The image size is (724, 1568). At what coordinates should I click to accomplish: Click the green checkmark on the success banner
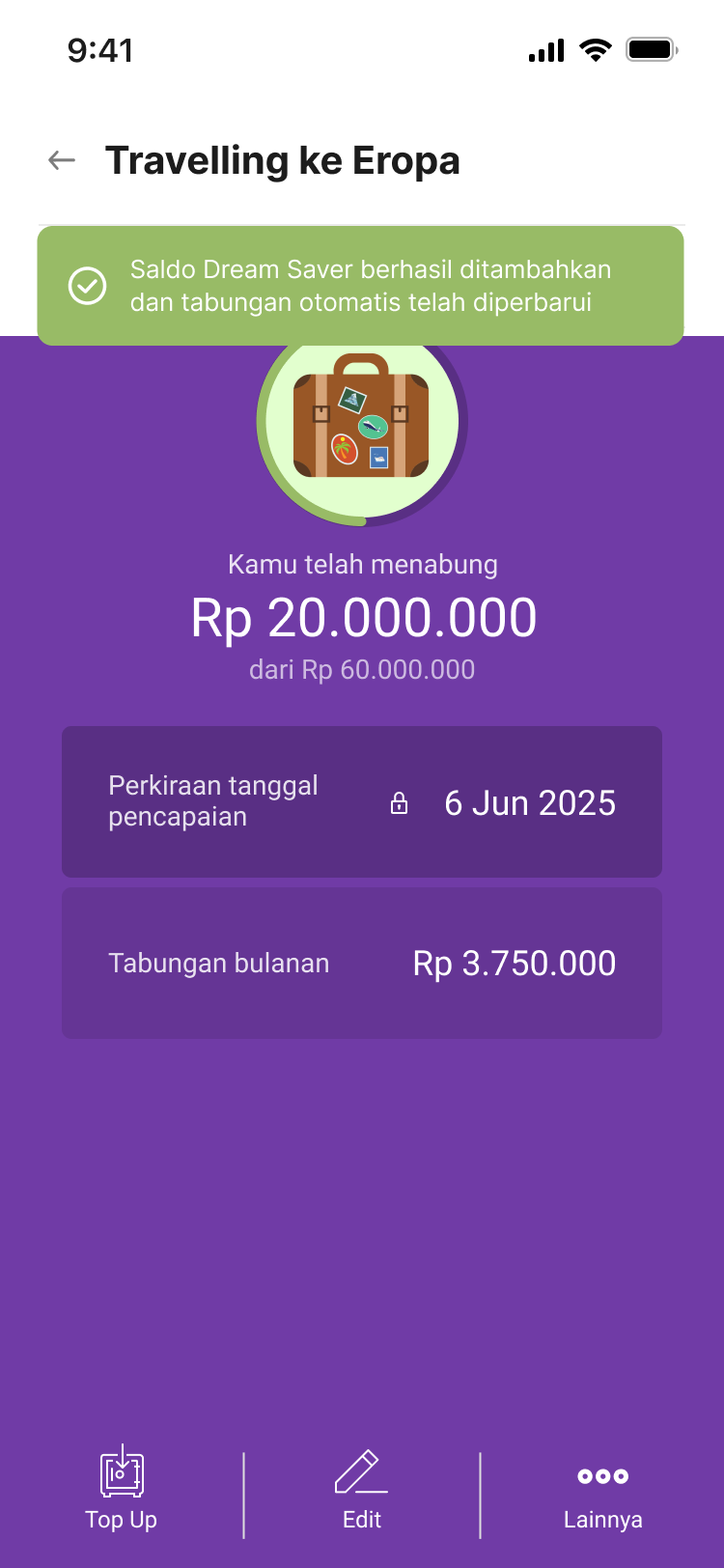88,286
